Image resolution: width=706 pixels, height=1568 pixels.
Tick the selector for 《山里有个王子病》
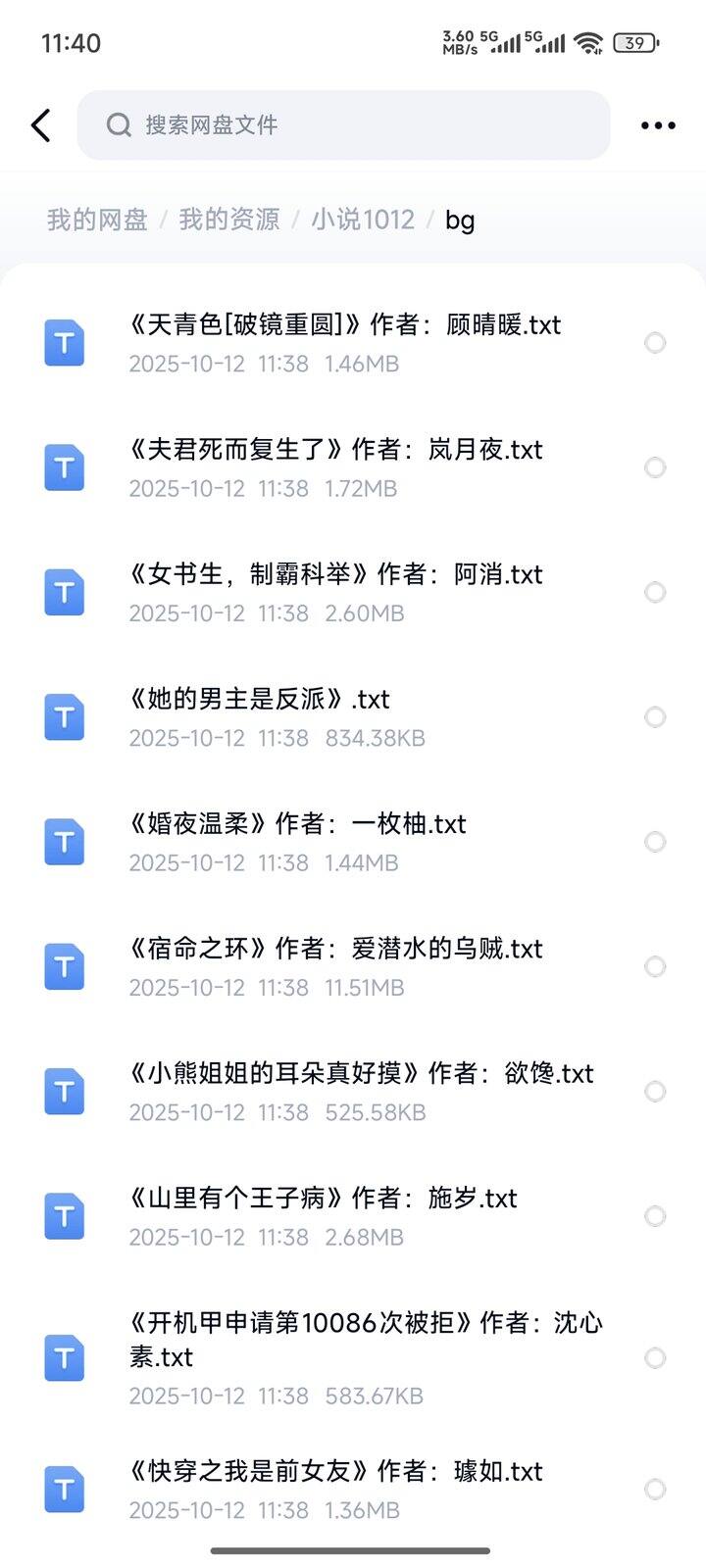[x=655, y=1216]
